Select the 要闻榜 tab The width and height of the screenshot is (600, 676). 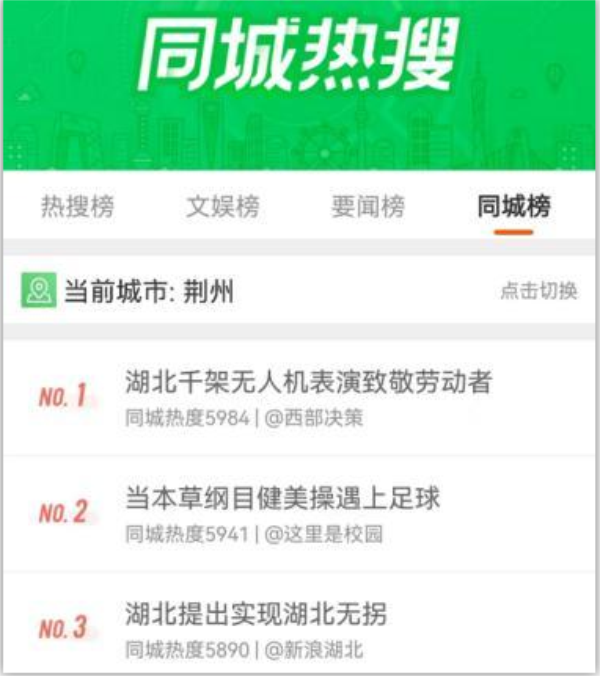[x=368, y=207]
